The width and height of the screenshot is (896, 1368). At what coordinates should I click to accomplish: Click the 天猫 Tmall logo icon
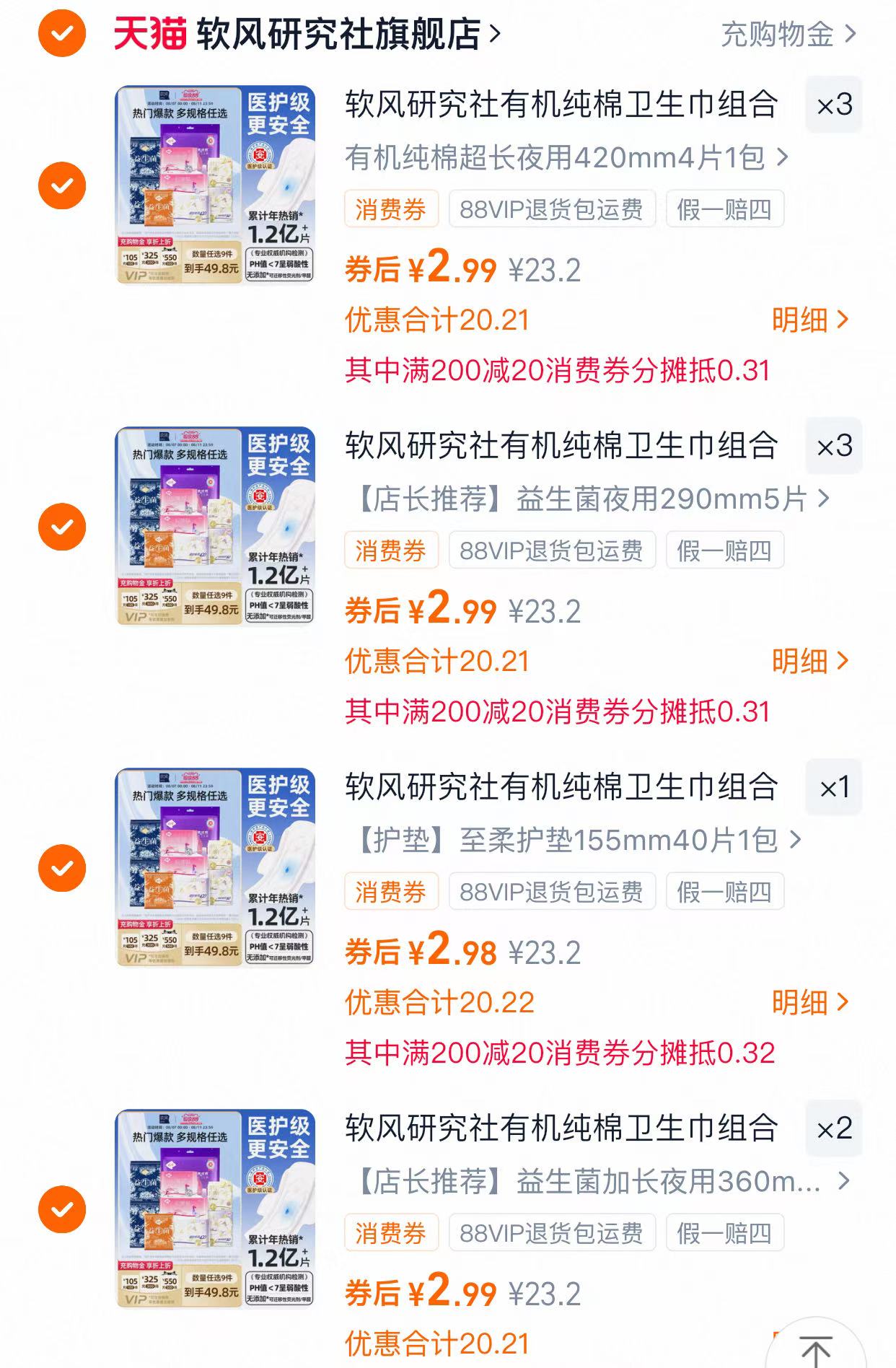click(147, 34)
